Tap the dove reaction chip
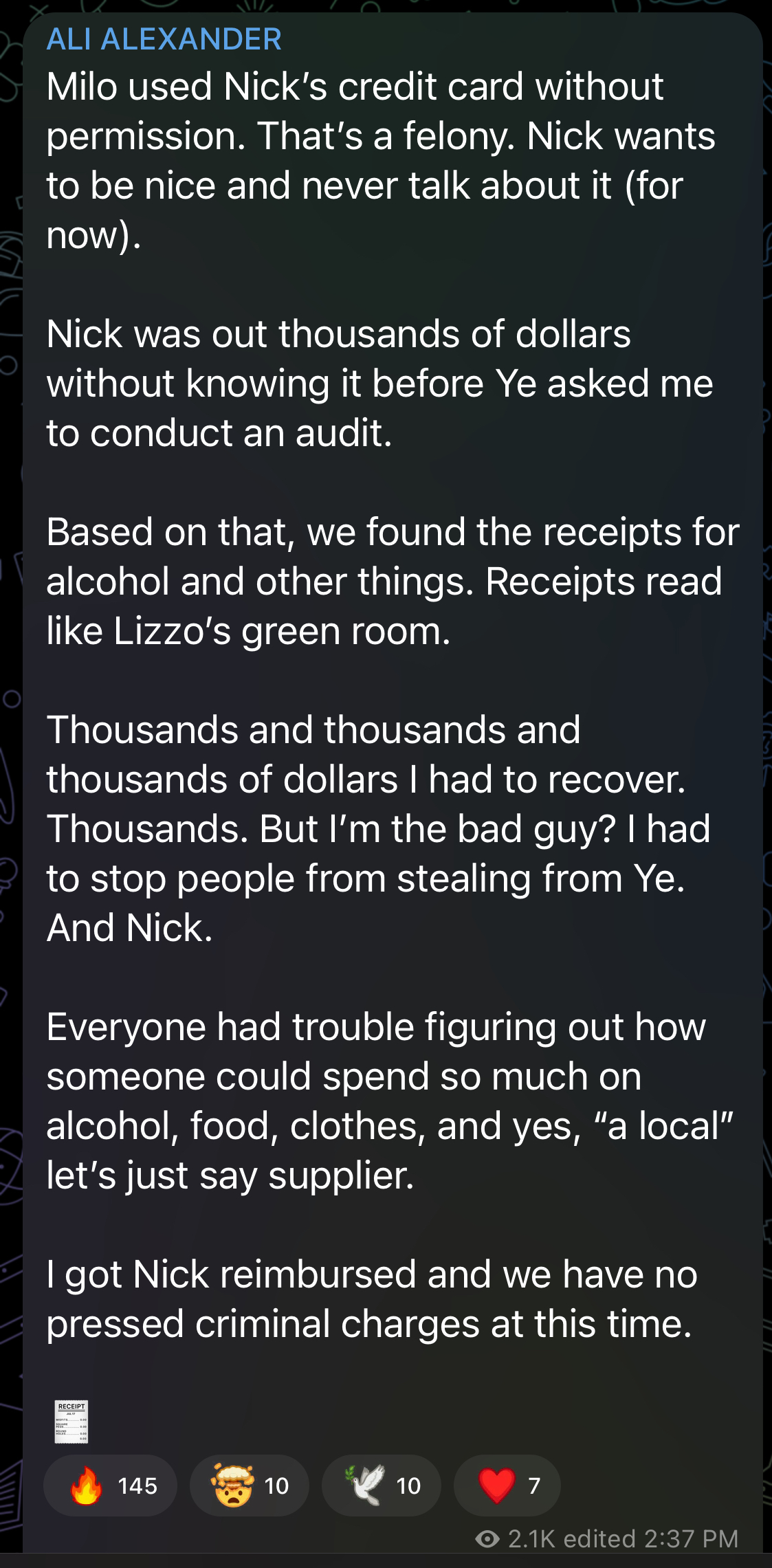Image resolution: width=772 pixels, height=1568 pixels. (x=382, y=1486)
